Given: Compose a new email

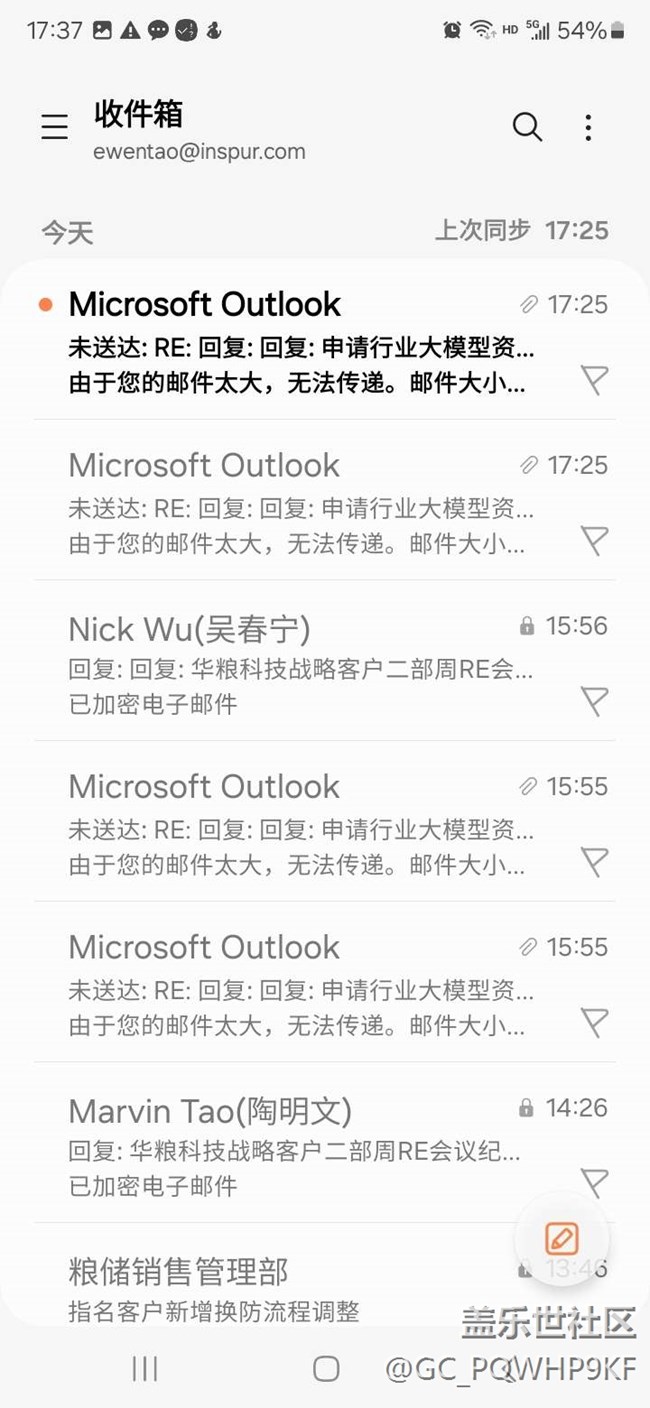Looking at the screenshot, I should point(562,1239).
